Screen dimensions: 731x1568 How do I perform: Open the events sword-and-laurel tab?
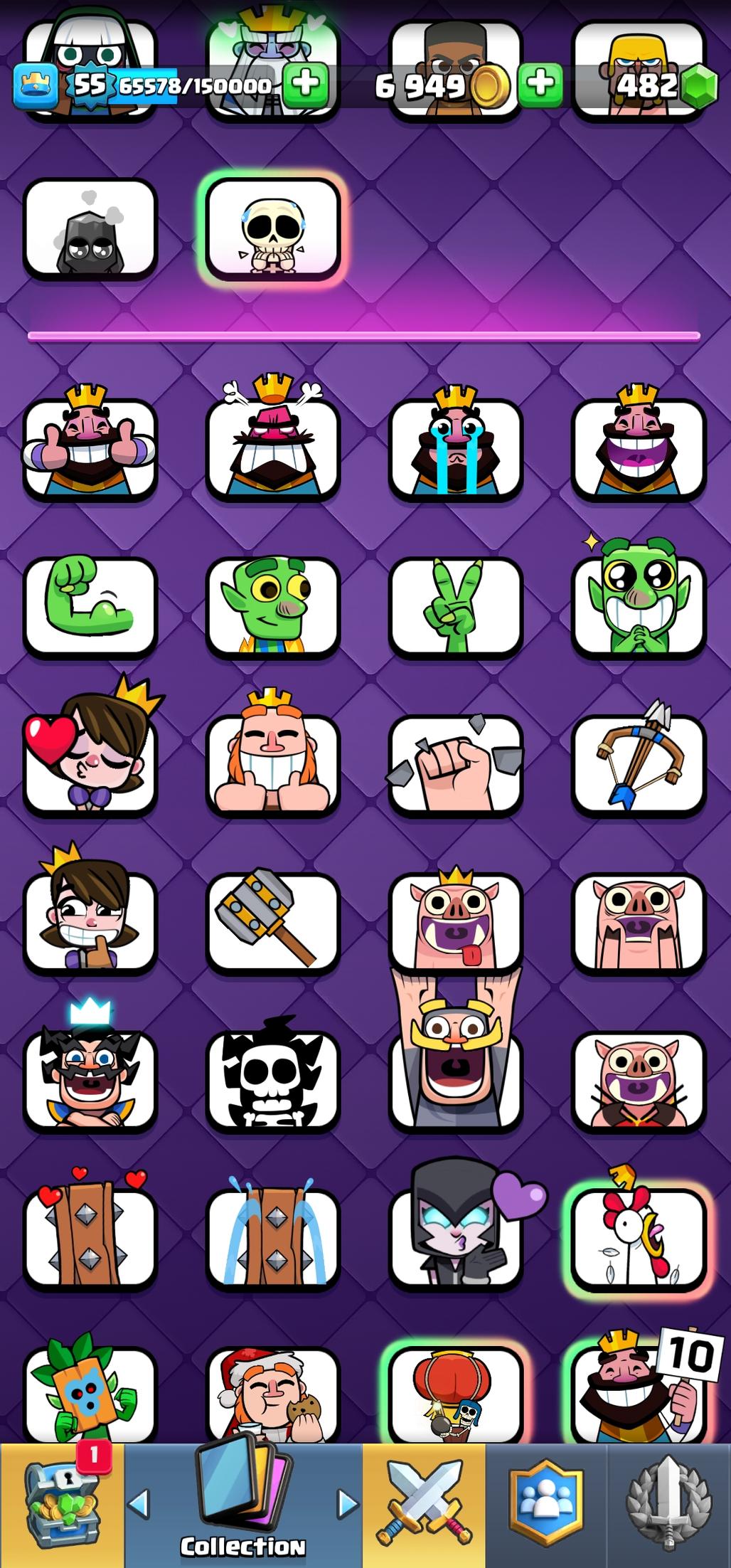pos(668,1505)
